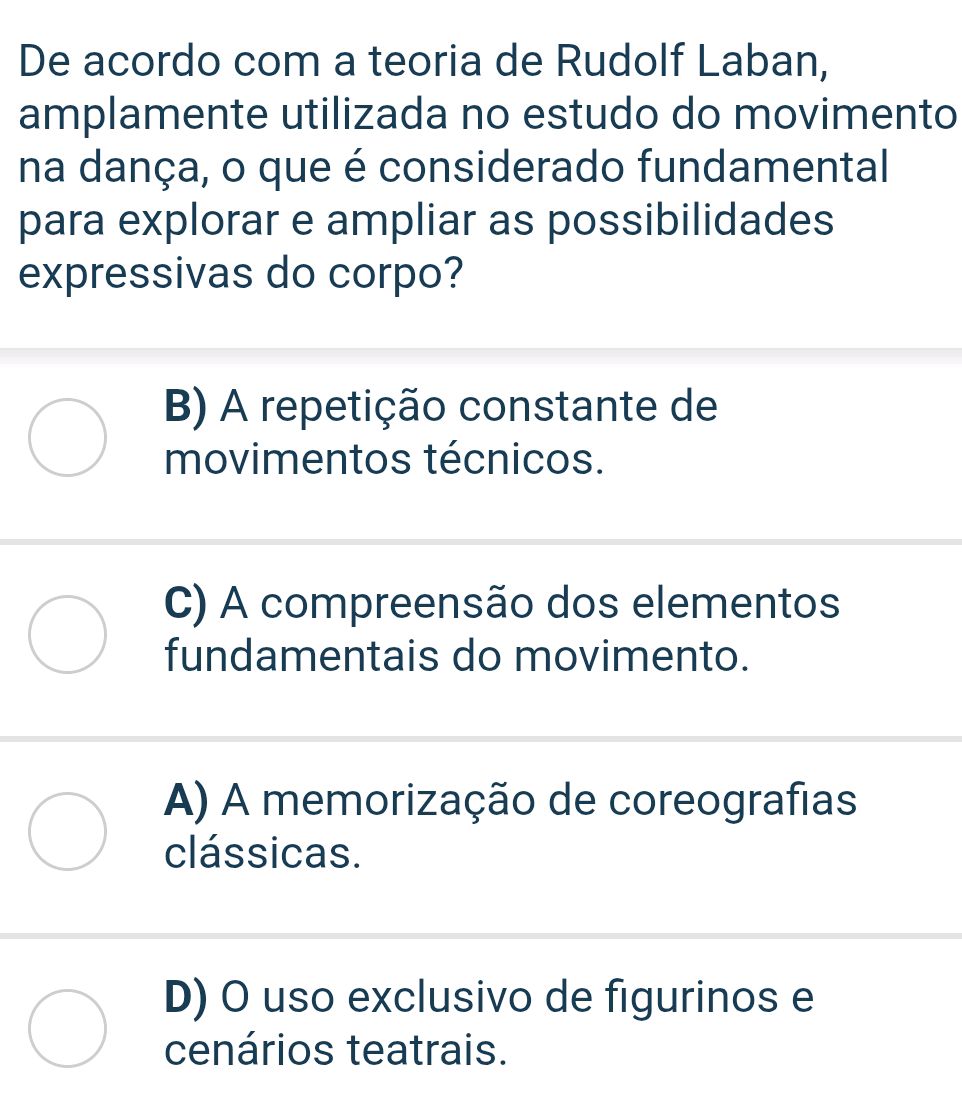The width and height of the screenshot is (962, 1101).
Task: Select the radio button for option A
Action: point(69,830)
